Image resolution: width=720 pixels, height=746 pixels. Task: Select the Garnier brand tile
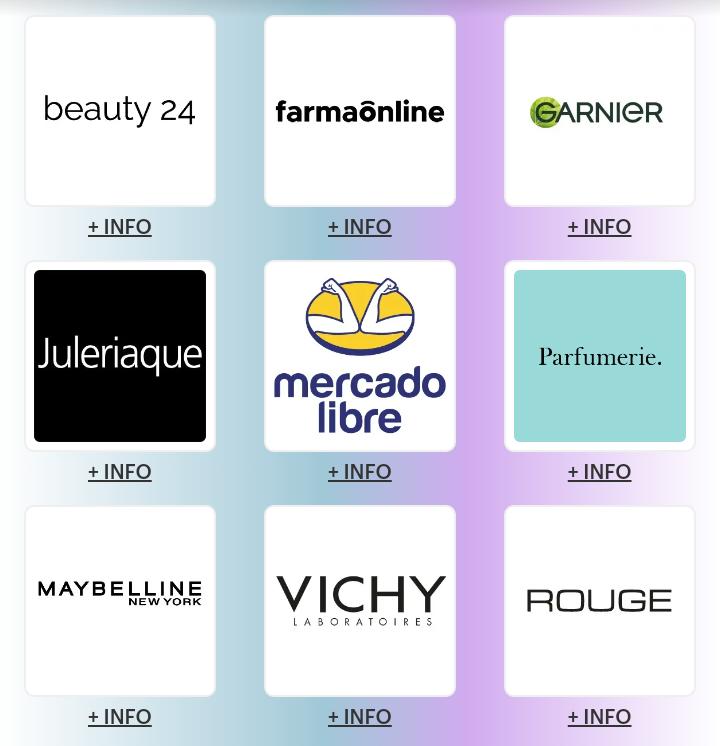pos(599,110)
